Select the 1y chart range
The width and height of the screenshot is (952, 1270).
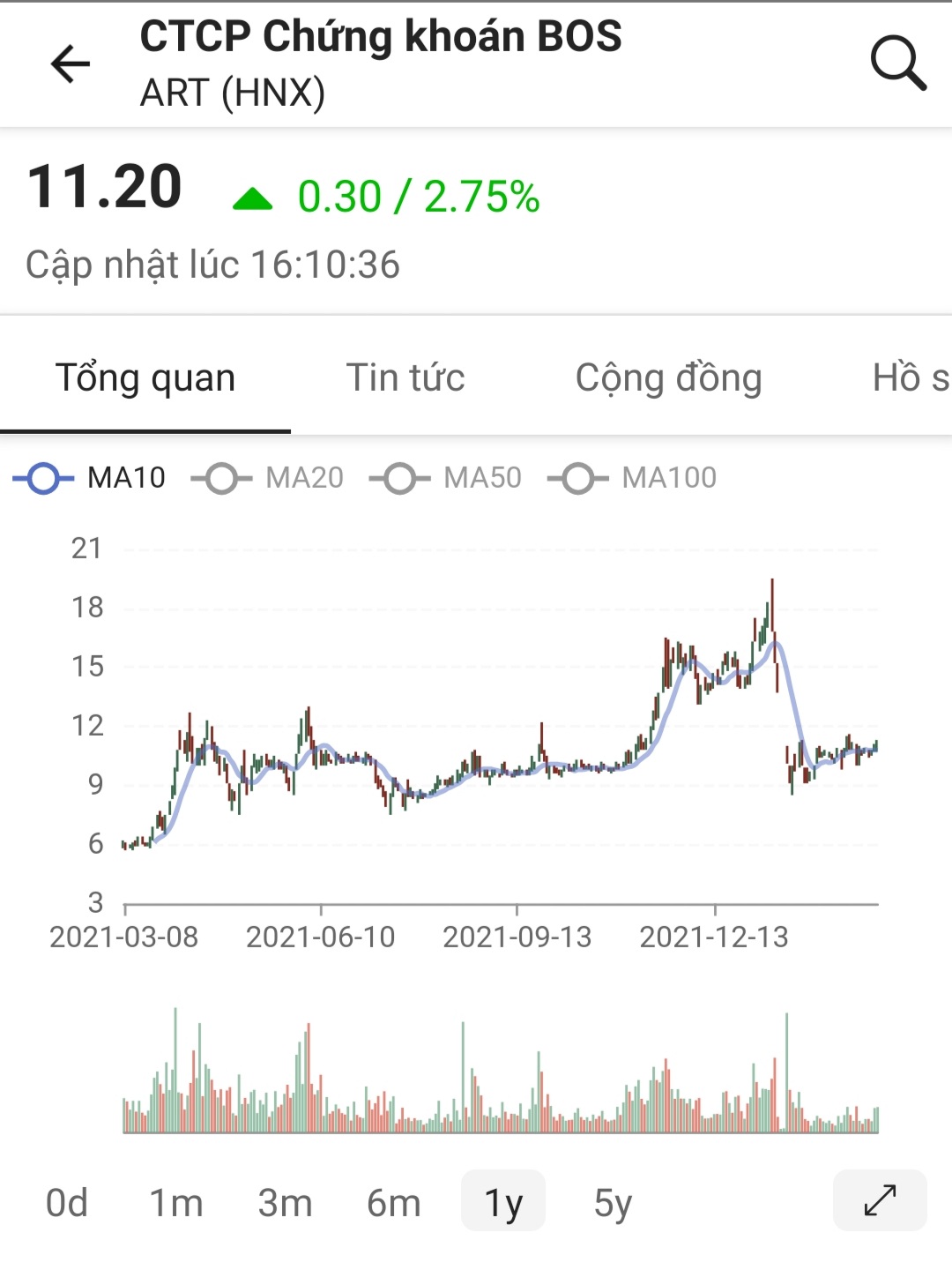pos(503,1202)
